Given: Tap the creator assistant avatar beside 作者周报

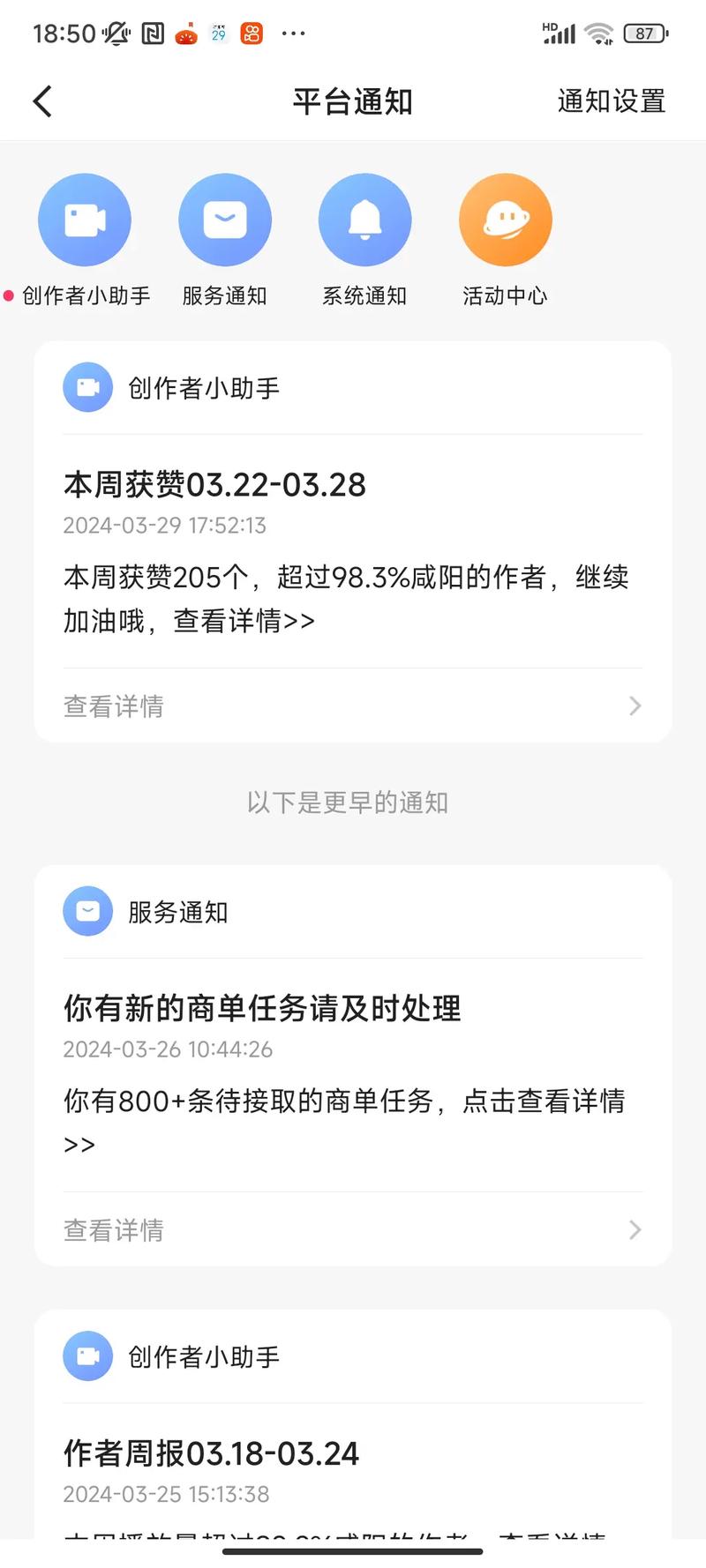Looking at the screenshot, I should tap(87, 1356).
